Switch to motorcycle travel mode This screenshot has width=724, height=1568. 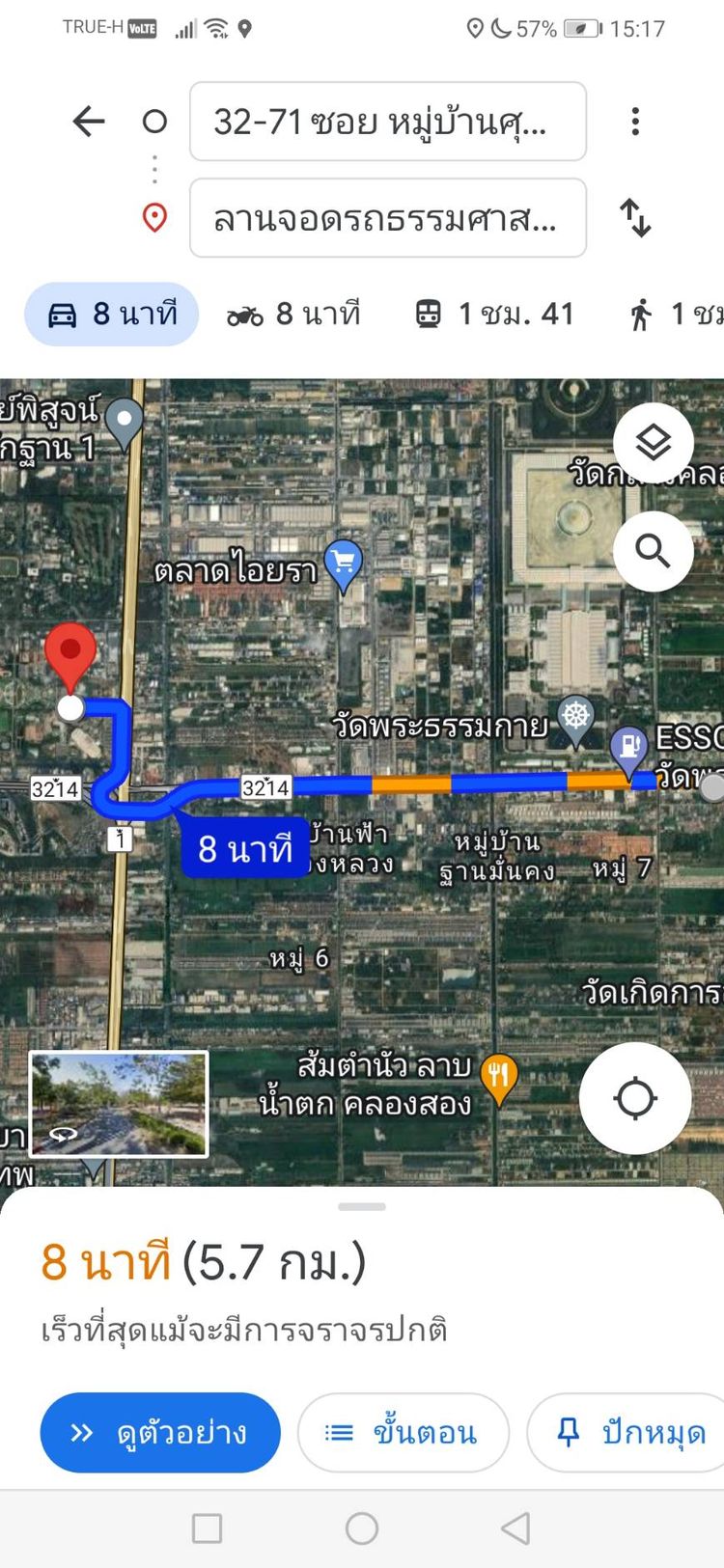click(293, 315)
